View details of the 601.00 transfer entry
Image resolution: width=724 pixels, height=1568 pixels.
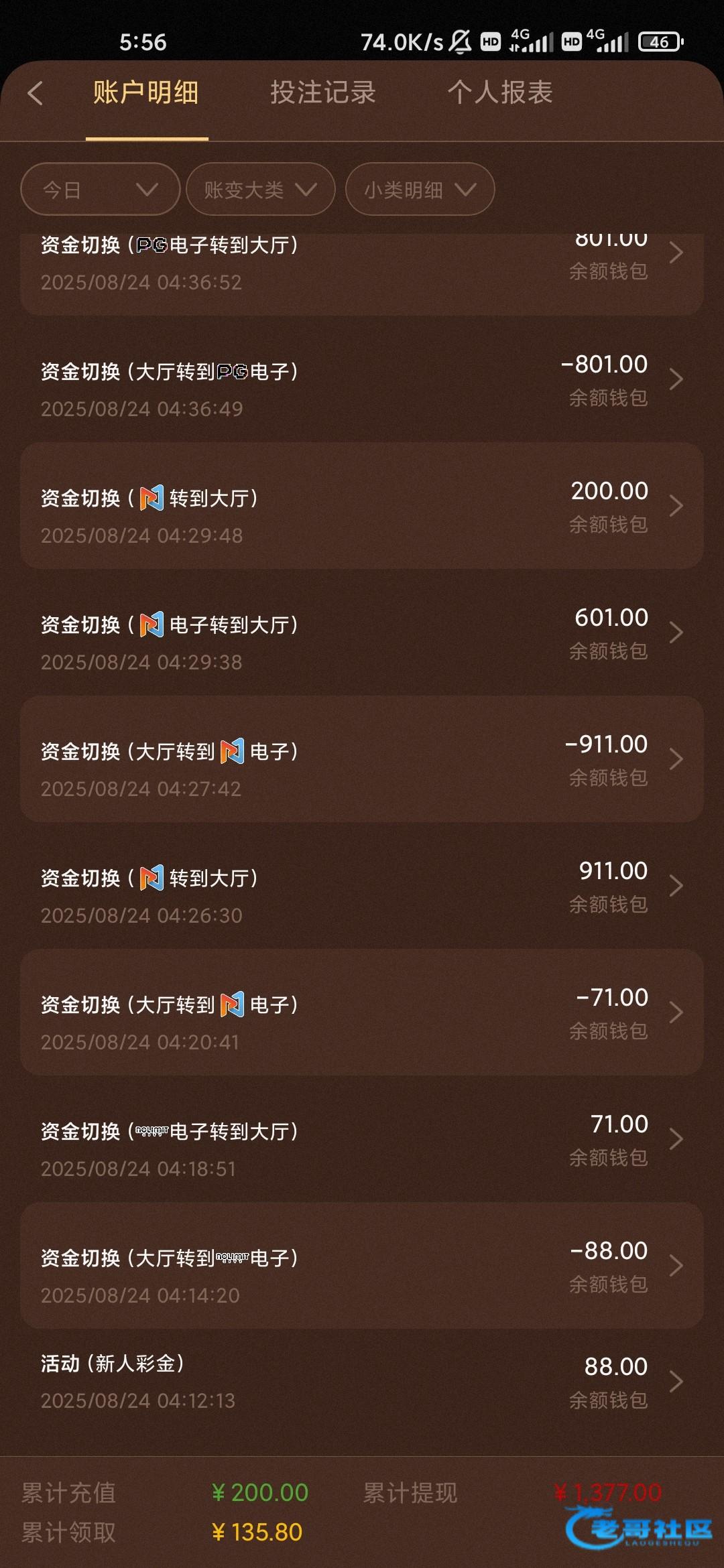point(362,633)
